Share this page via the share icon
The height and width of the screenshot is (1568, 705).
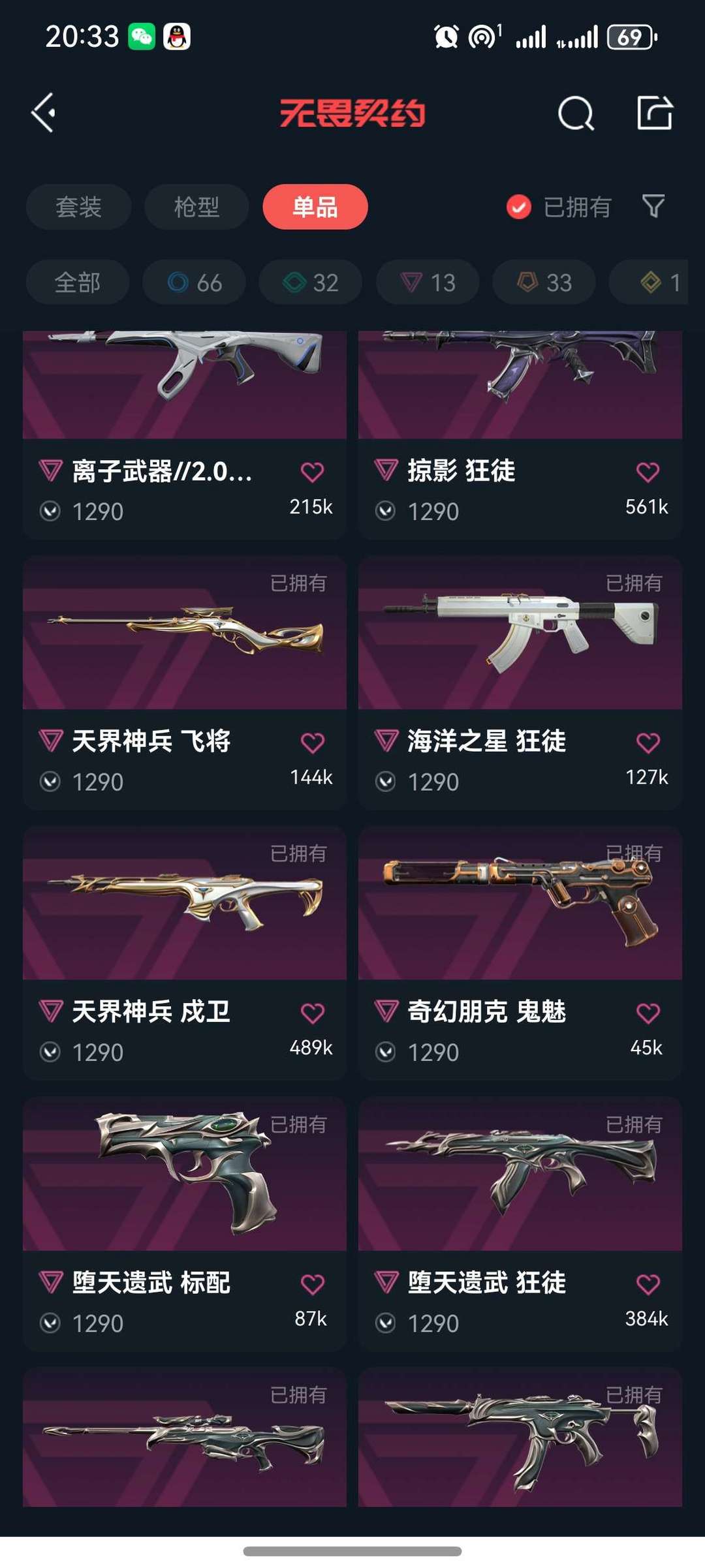tap(655, 113)
